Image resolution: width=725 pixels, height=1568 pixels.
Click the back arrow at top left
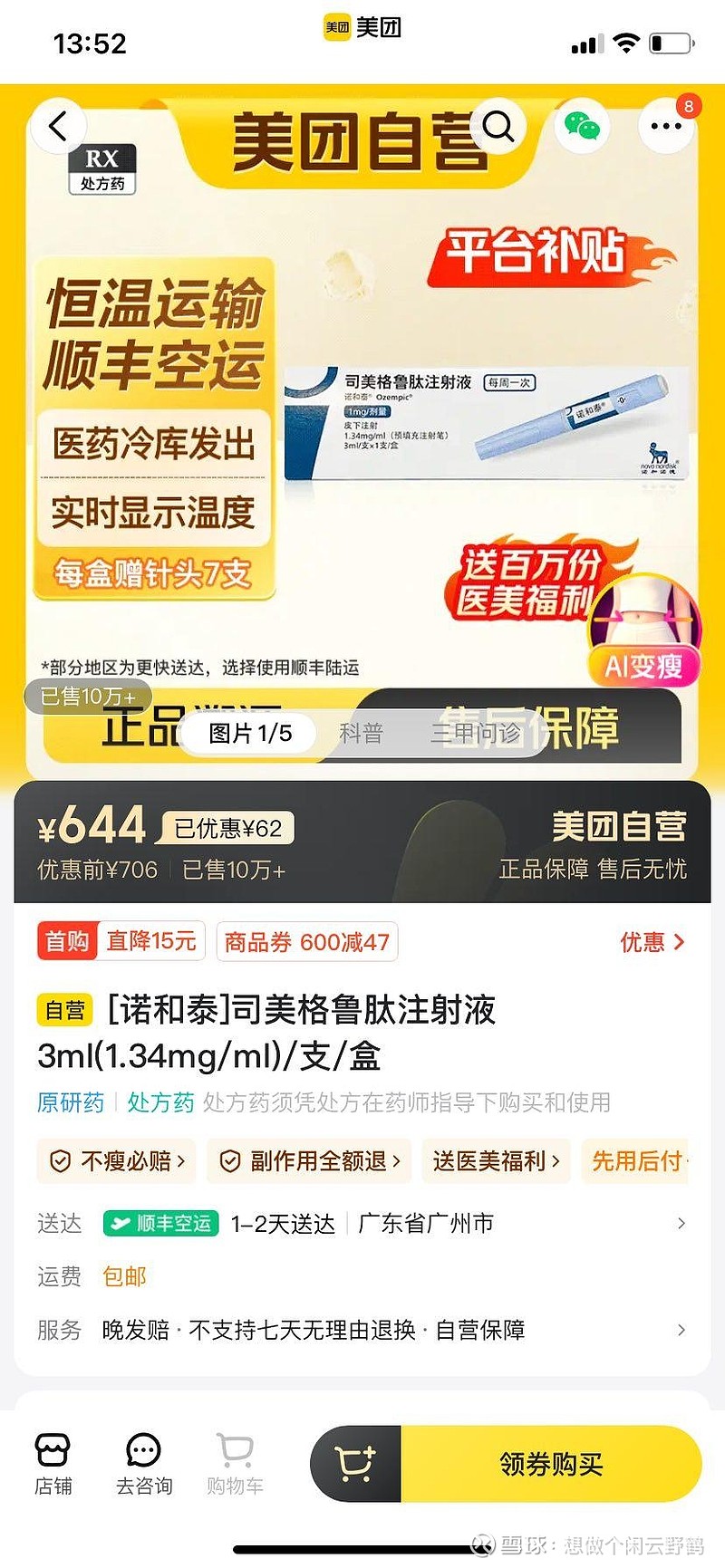(58, 127)
